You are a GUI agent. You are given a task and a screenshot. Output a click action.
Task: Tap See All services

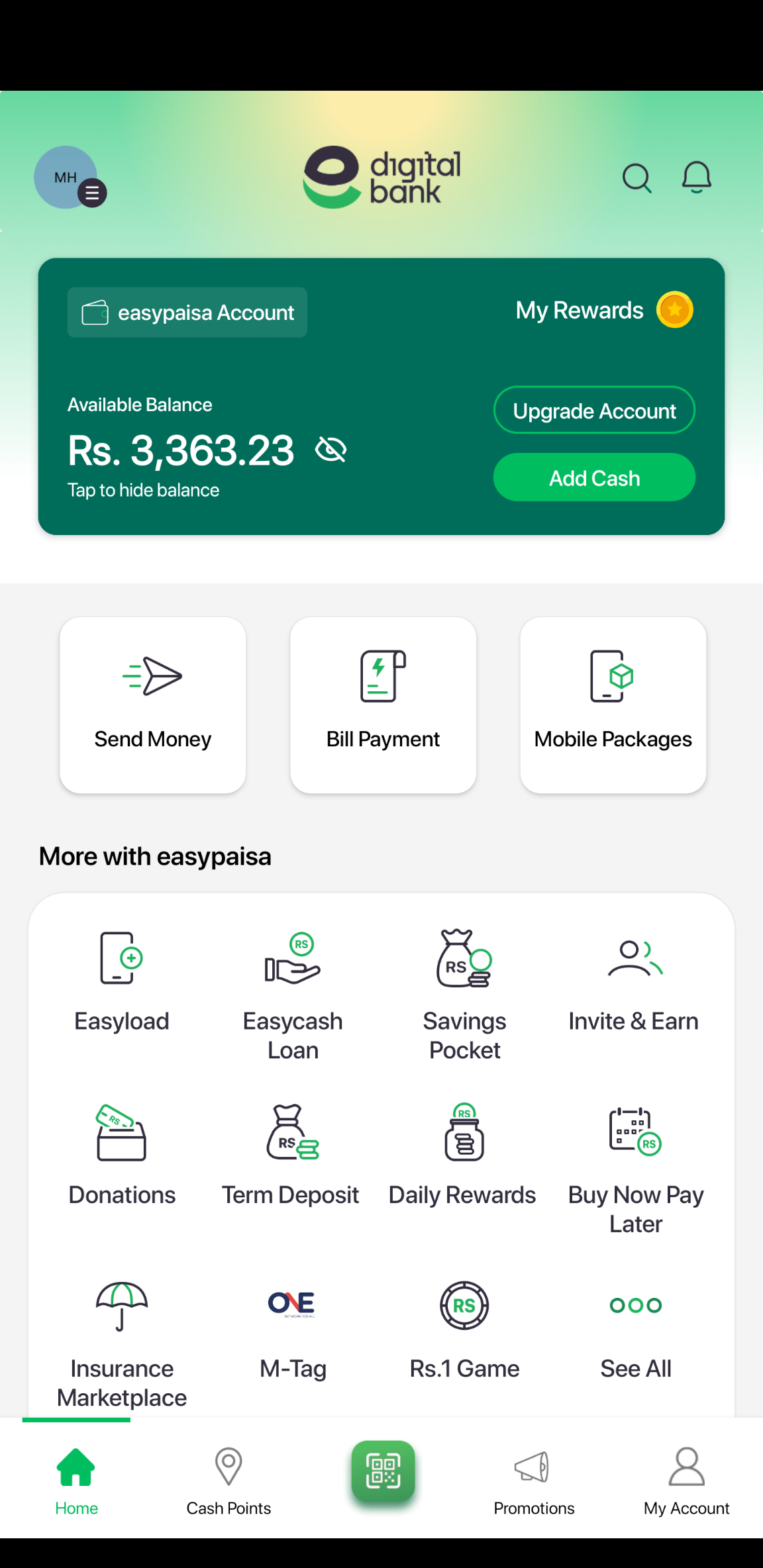tap(635, 1330)
